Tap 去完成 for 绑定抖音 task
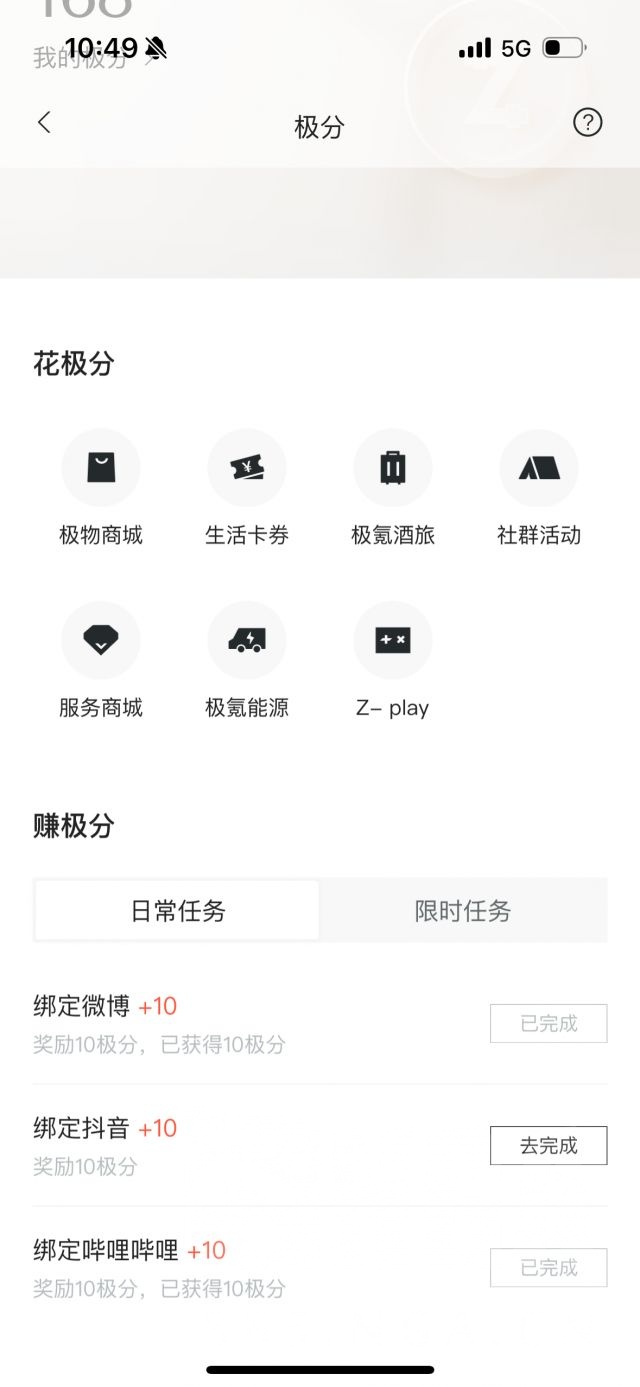 point(548,1146)
